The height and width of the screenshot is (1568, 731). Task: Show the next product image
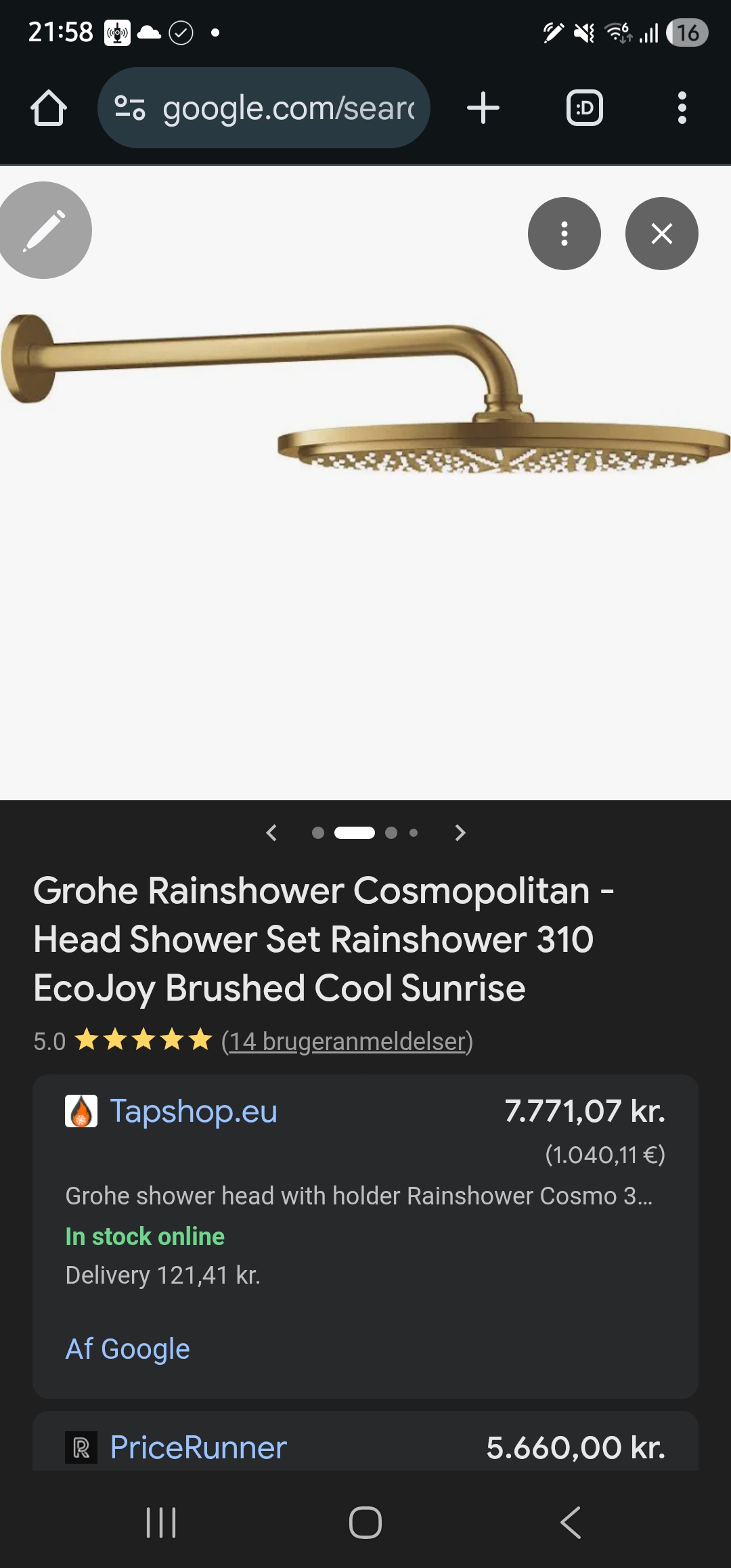tap(460, 833)
